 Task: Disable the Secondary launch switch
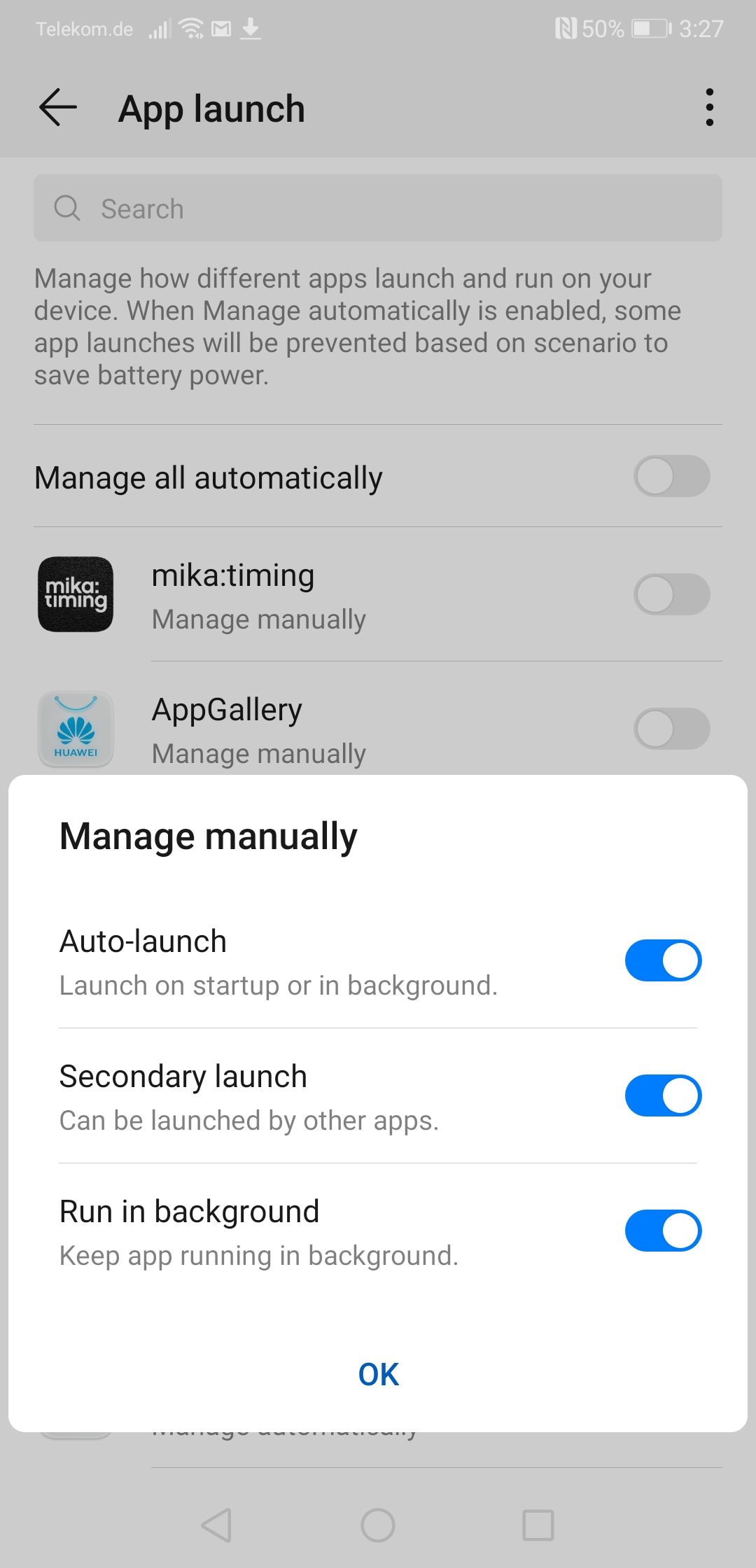[663, 1095]
